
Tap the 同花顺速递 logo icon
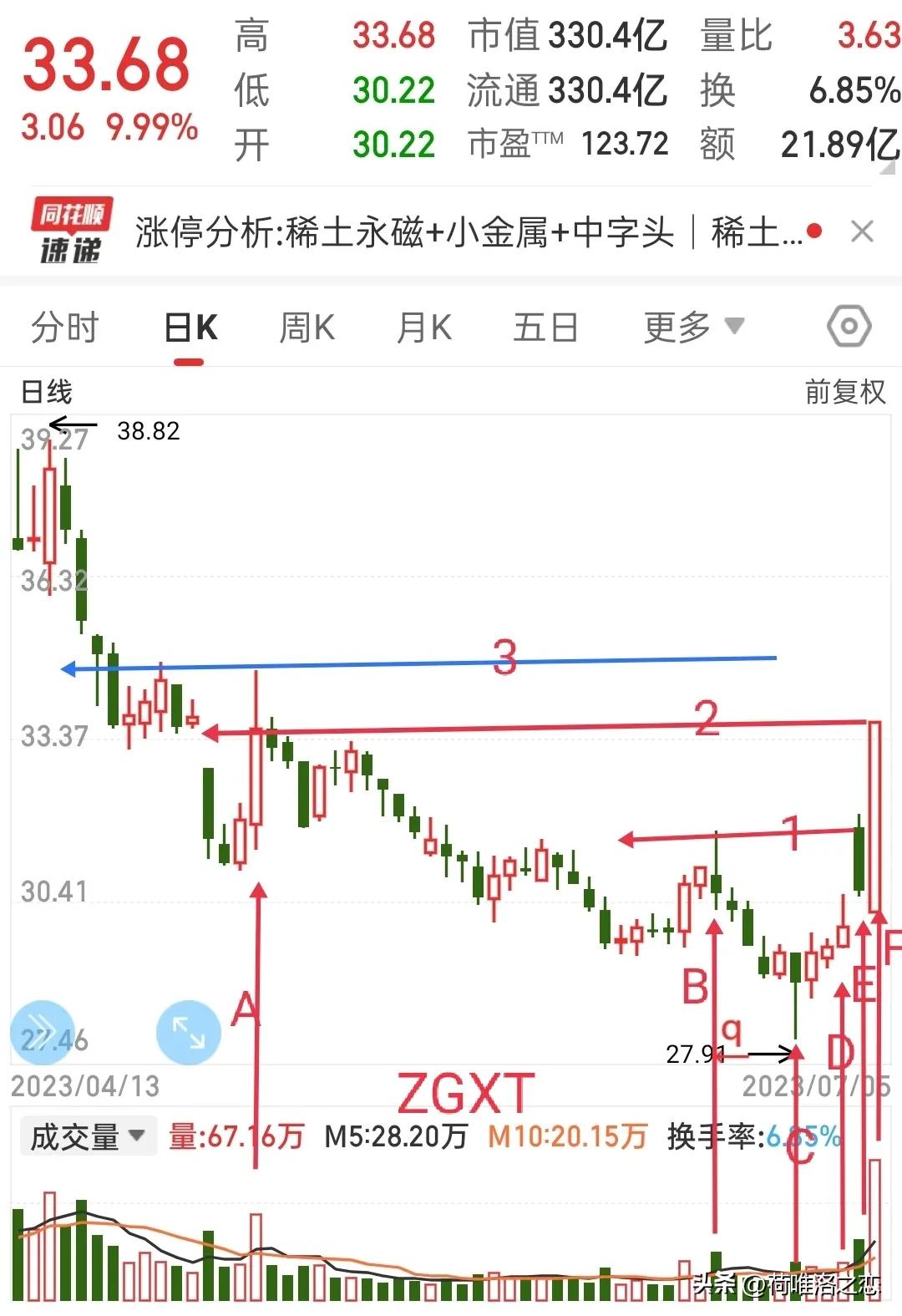tap(71, 232)
